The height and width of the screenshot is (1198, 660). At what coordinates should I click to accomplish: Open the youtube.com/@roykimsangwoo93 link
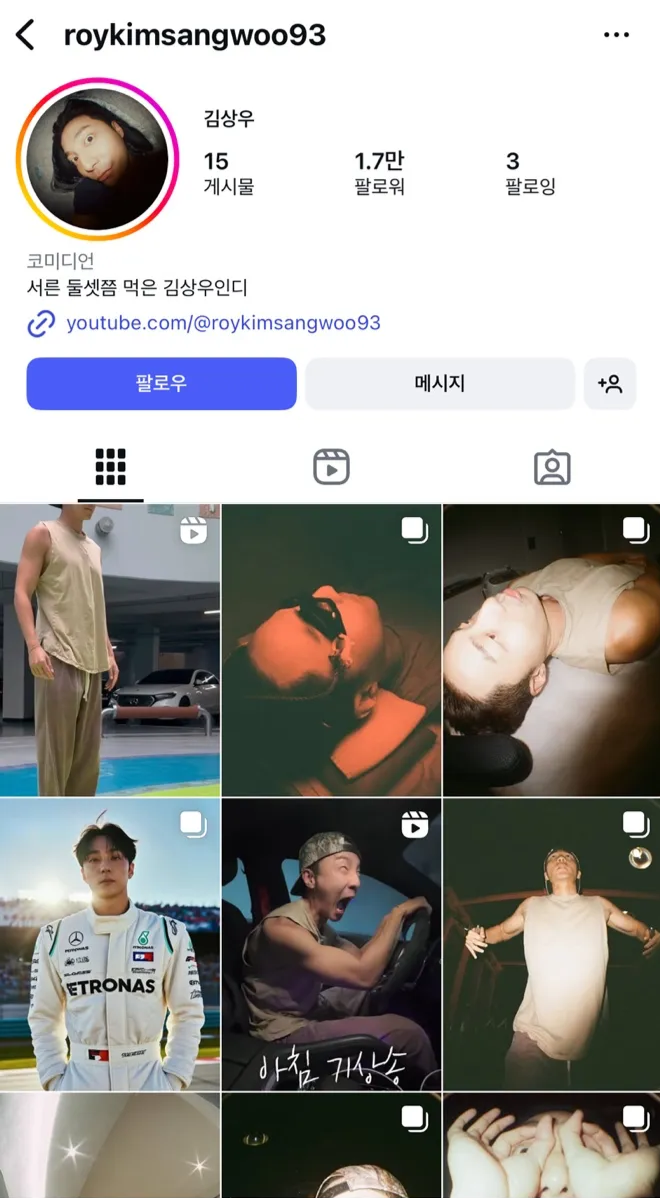[x=222, y=323]
